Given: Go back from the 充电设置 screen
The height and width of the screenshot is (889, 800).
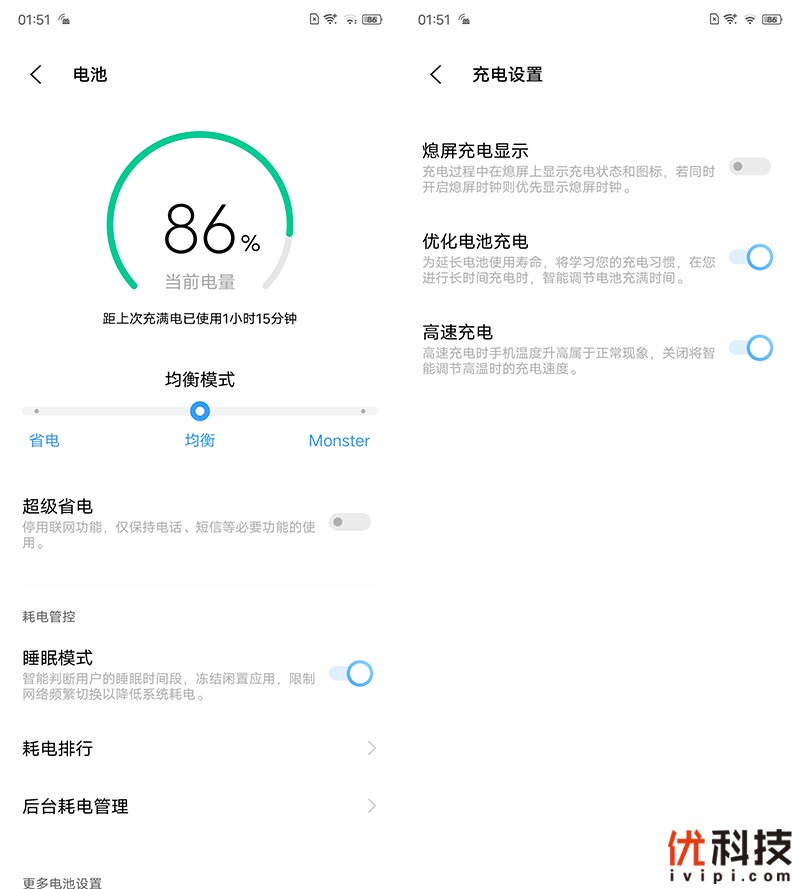Looking at the screenshot, I should tap(436, 75).
